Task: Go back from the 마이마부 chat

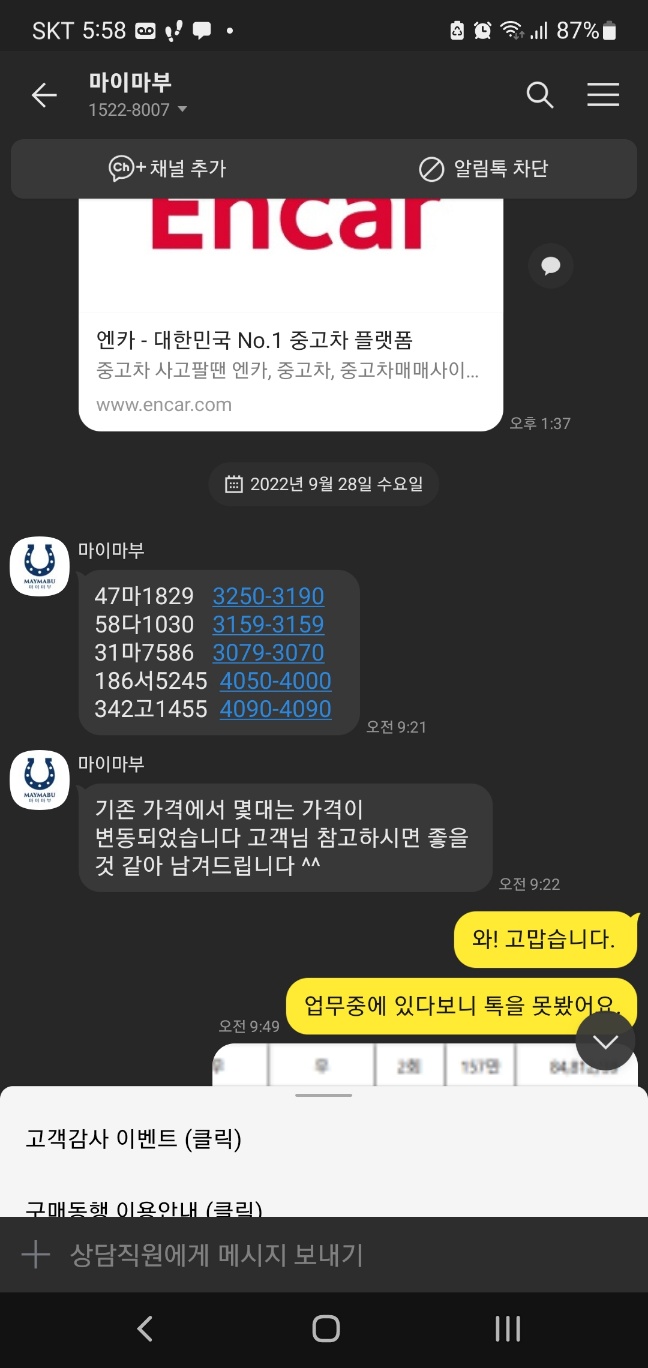Action: pyautogui.click(x=44, y=95)
